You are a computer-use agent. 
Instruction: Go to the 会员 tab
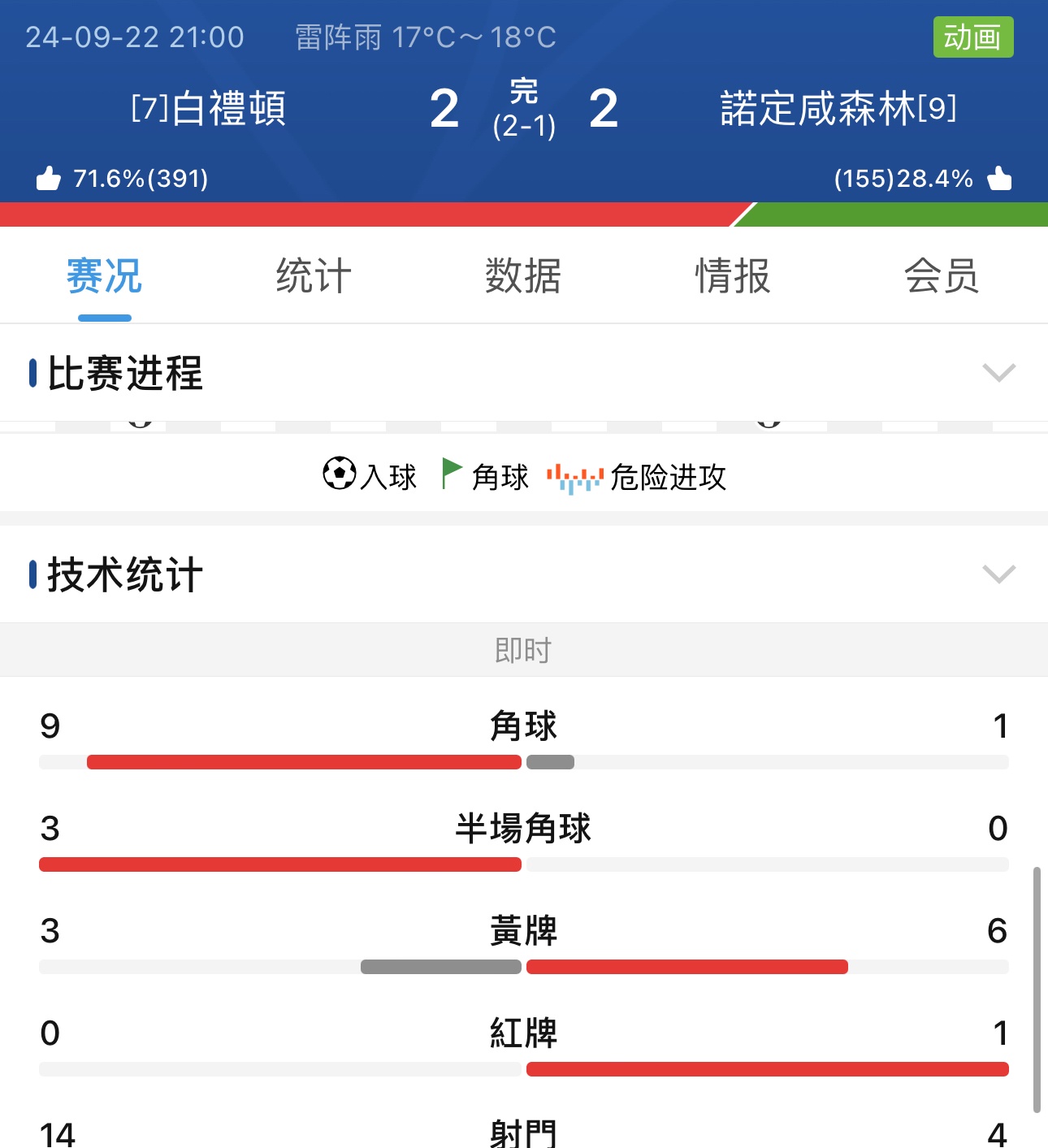tap(942, 275)
